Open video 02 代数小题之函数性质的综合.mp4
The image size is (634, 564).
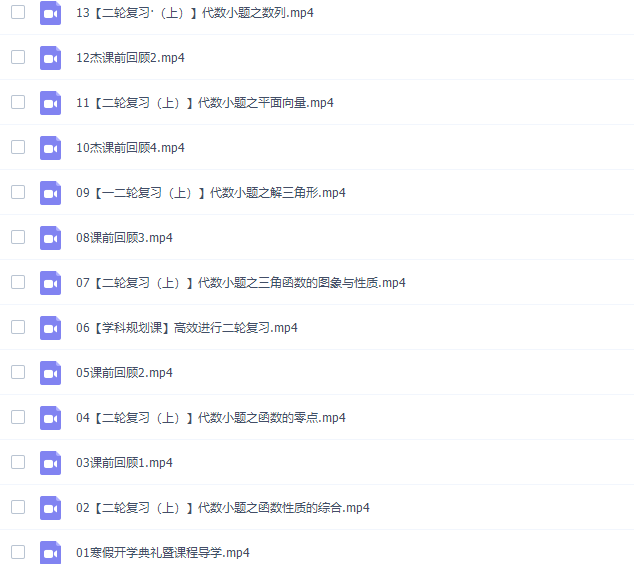click(x=223, y=508)
